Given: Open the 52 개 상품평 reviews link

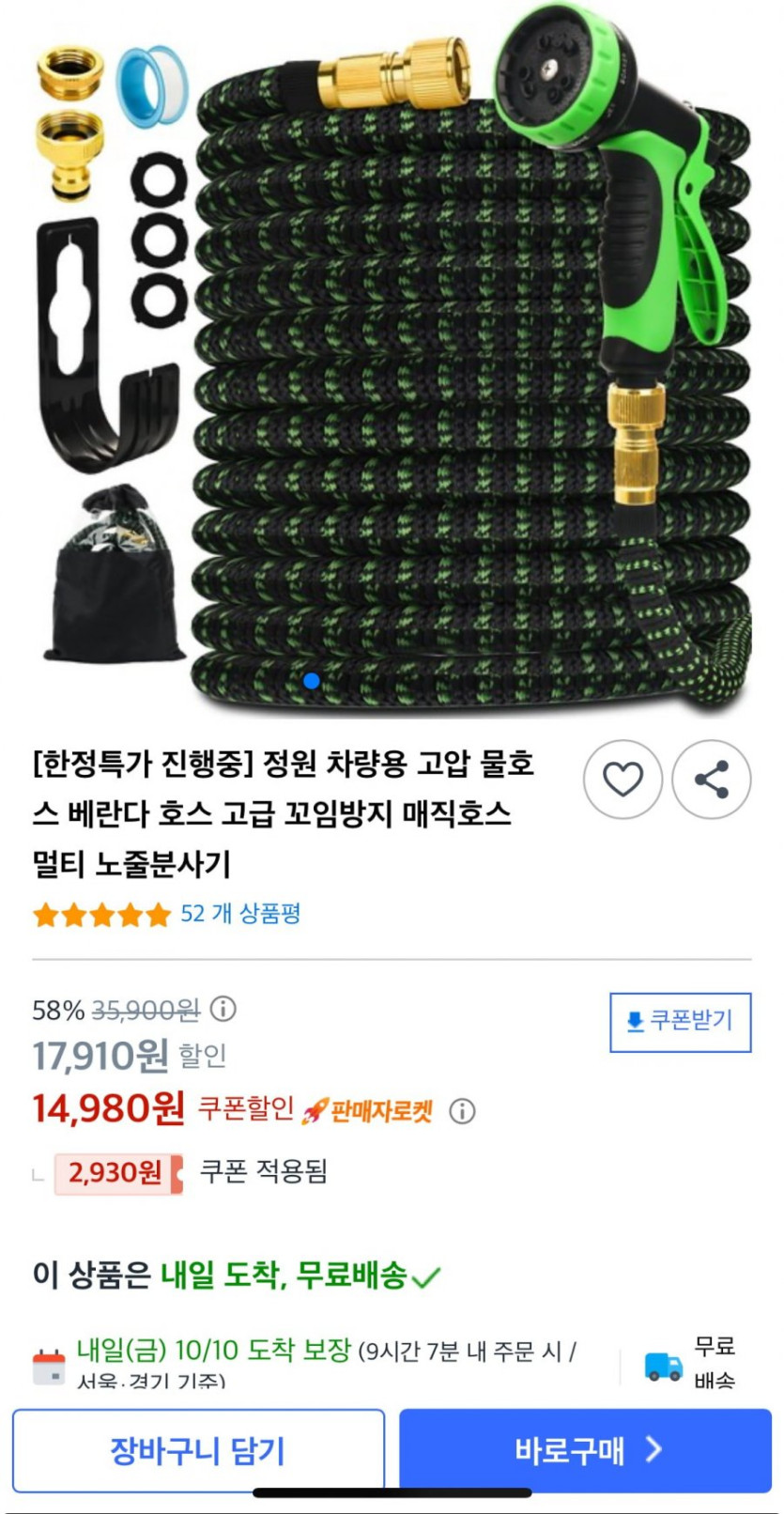Looking at the screenshot, I should pyautogui.click(x=240, y=914).
